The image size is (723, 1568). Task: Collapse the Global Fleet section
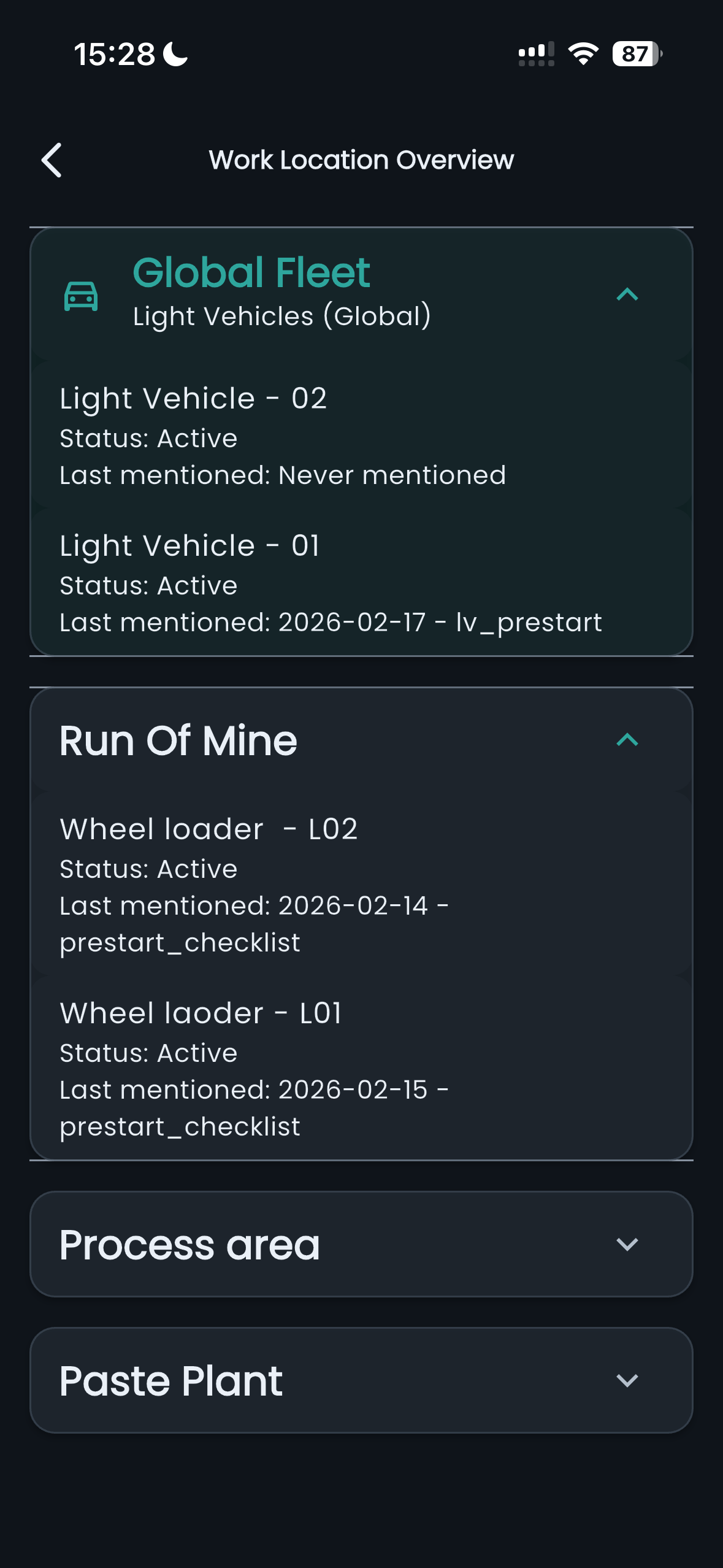click(x=627, y=294)
